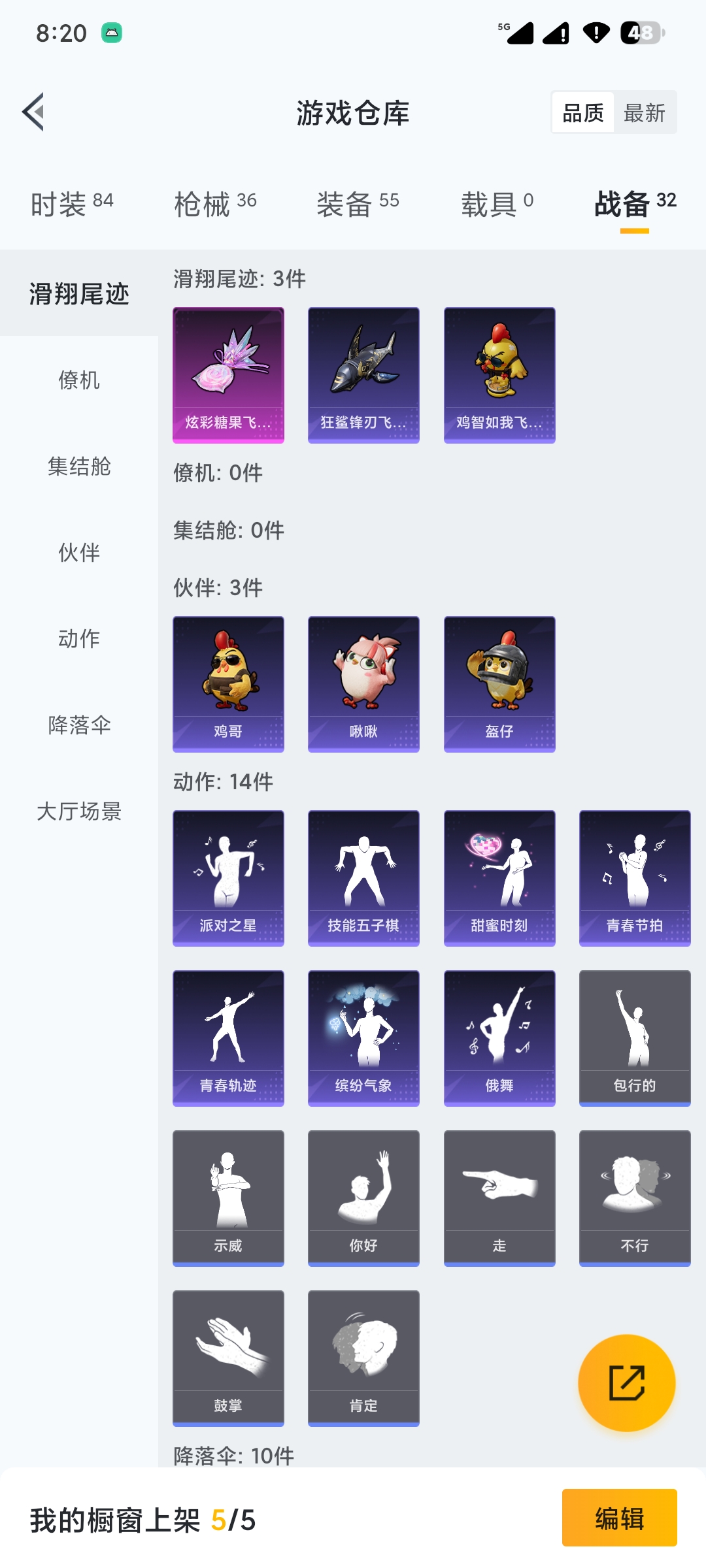The image size is (706, 1568).
Task: Go back from 游戏仓库
Action: tap(34, 112)
